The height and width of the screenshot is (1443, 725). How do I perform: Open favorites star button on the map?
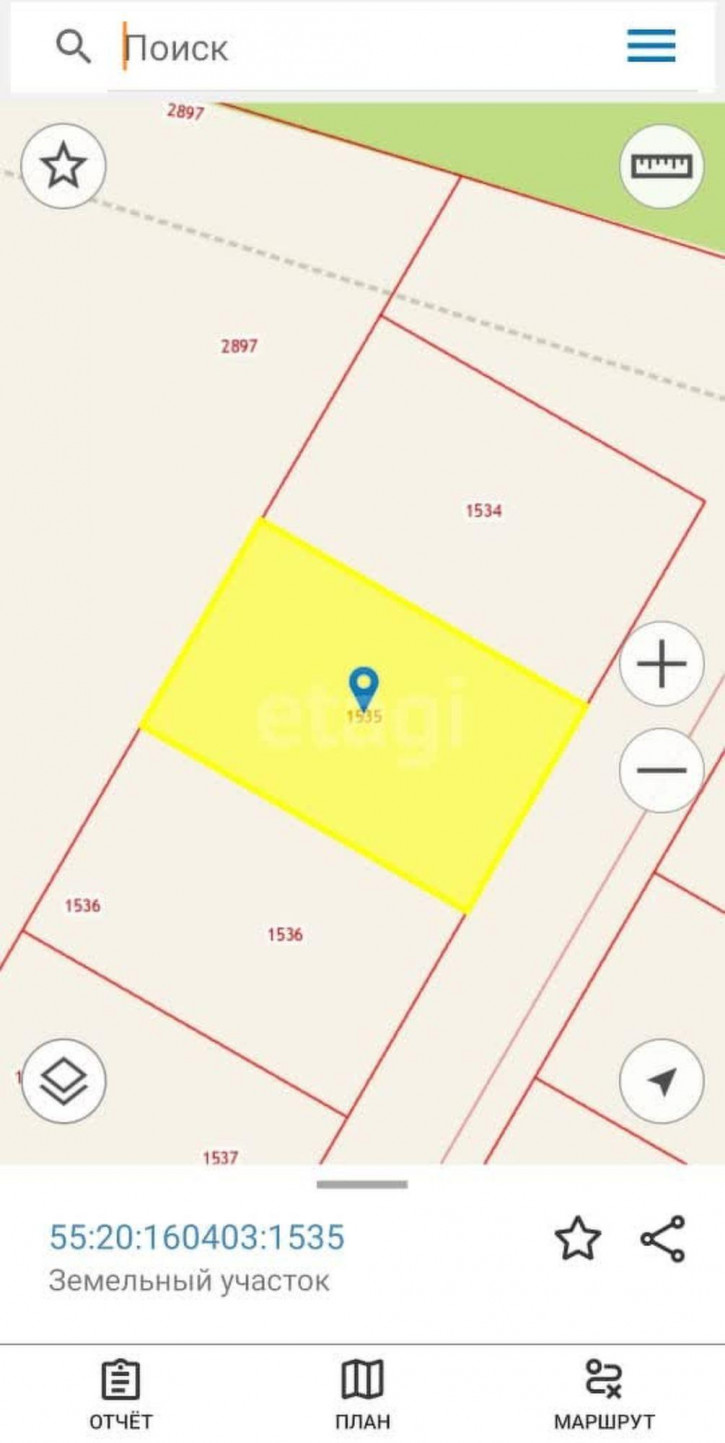tap(64, 166)
